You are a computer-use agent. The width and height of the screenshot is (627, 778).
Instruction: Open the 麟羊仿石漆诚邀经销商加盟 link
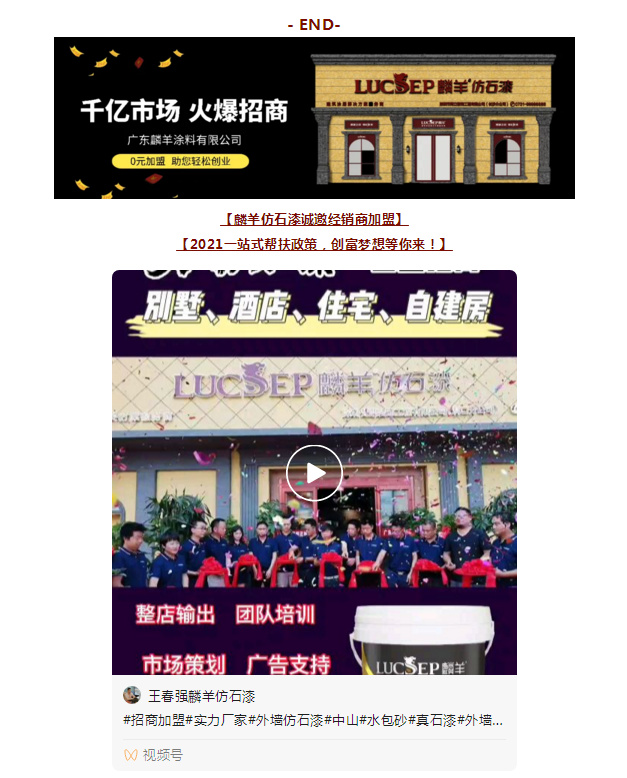314,220
